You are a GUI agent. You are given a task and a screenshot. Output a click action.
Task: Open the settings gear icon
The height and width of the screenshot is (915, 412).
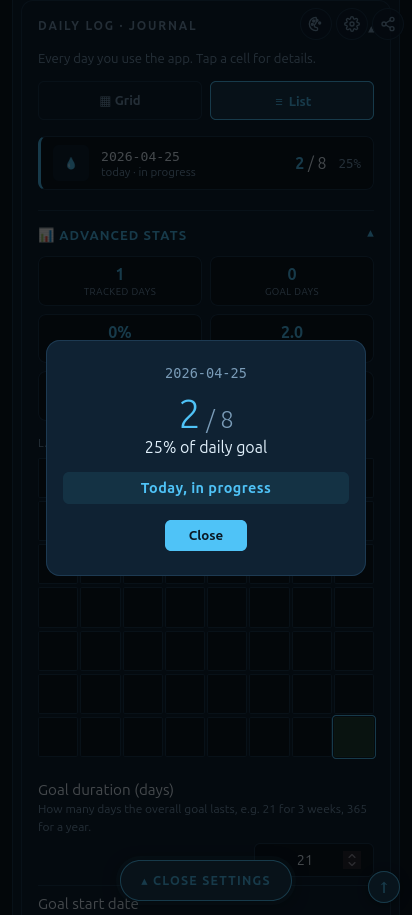[x=352, y=25]
